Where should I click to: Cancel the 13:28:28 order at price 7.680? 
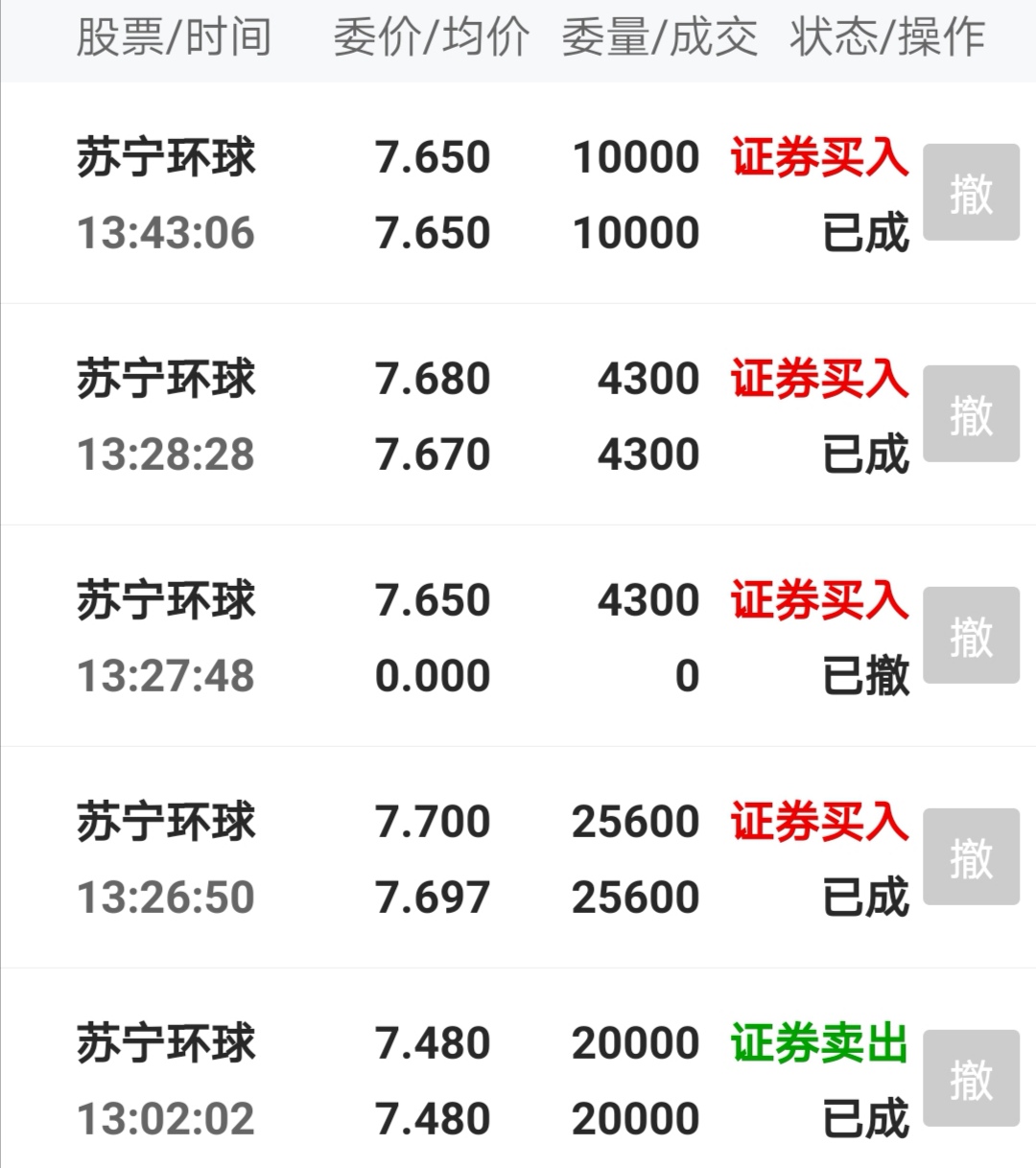pyautogui.click(x=971, y=413)
